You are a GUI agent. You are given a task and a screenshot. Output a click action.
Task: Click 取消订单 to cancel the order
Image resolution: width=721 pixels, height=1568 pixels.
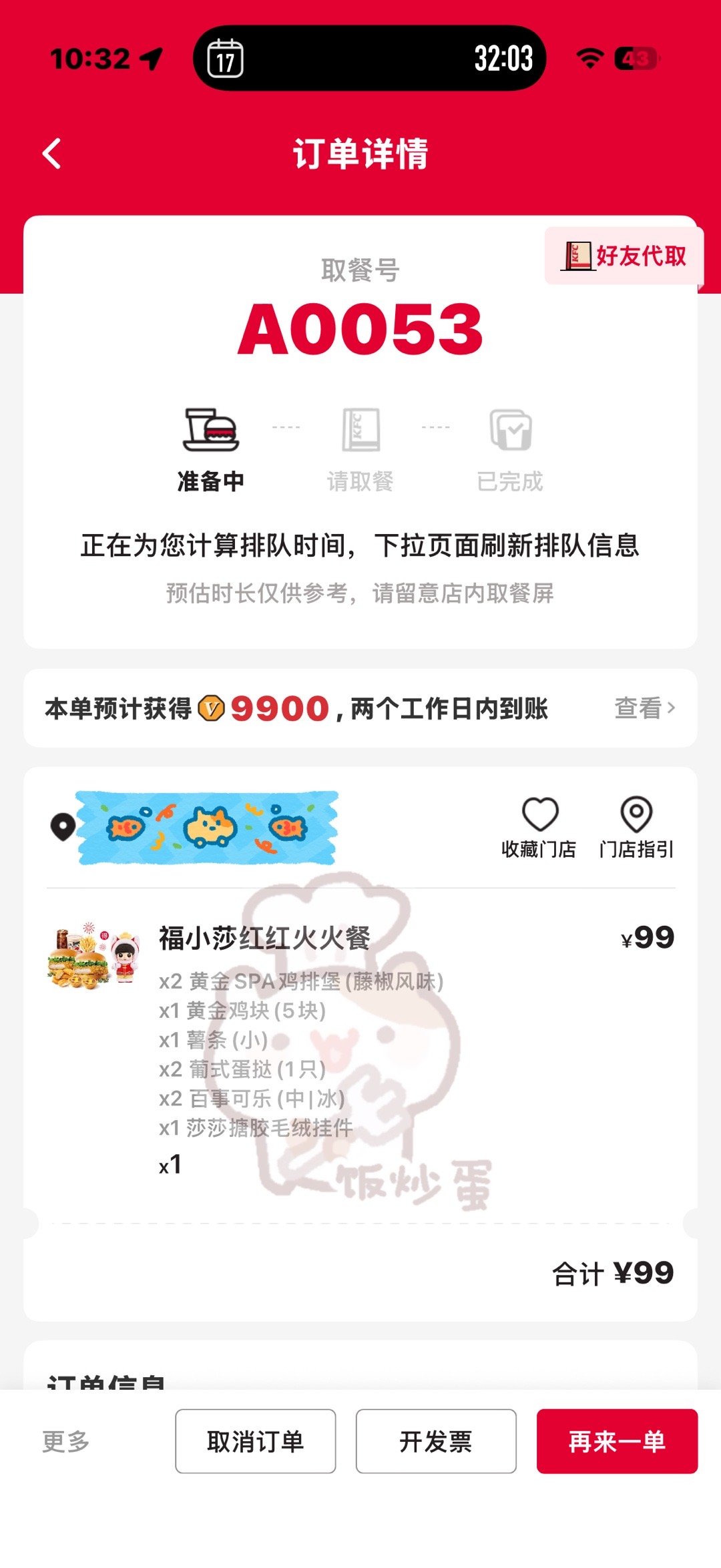[x=256, y=1440]
